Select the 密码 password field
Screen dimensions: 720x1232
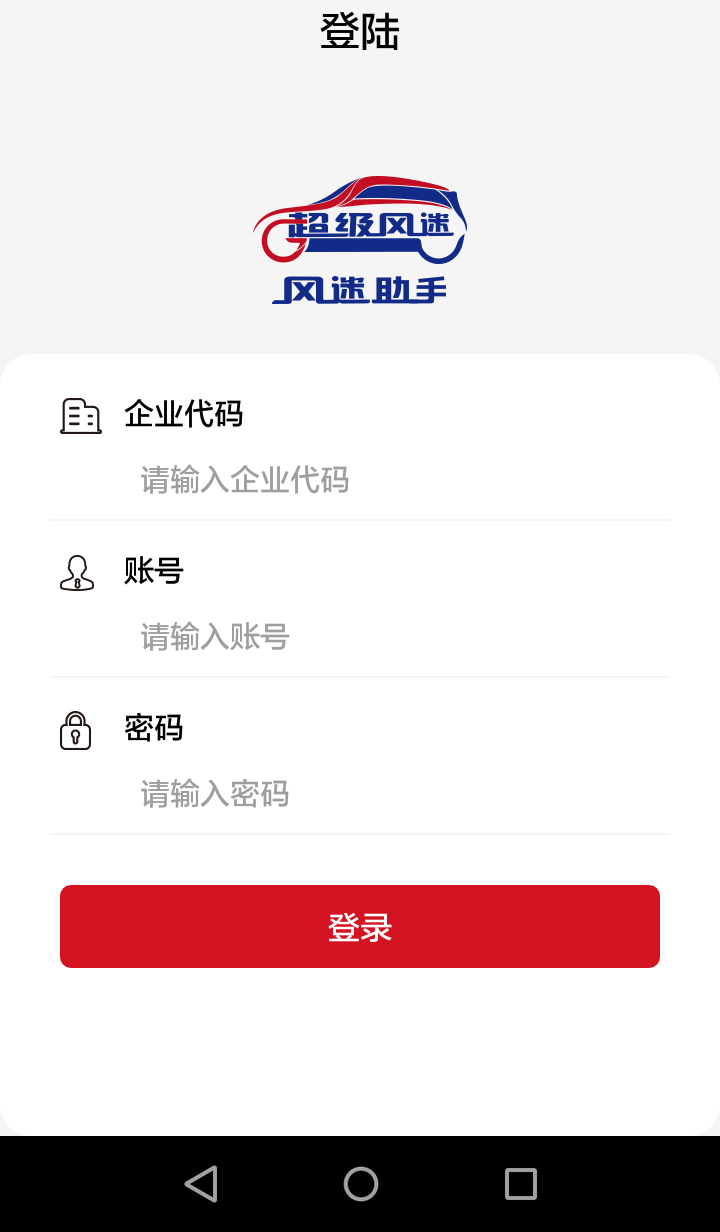pyautogui.click(x=400, y=794)
